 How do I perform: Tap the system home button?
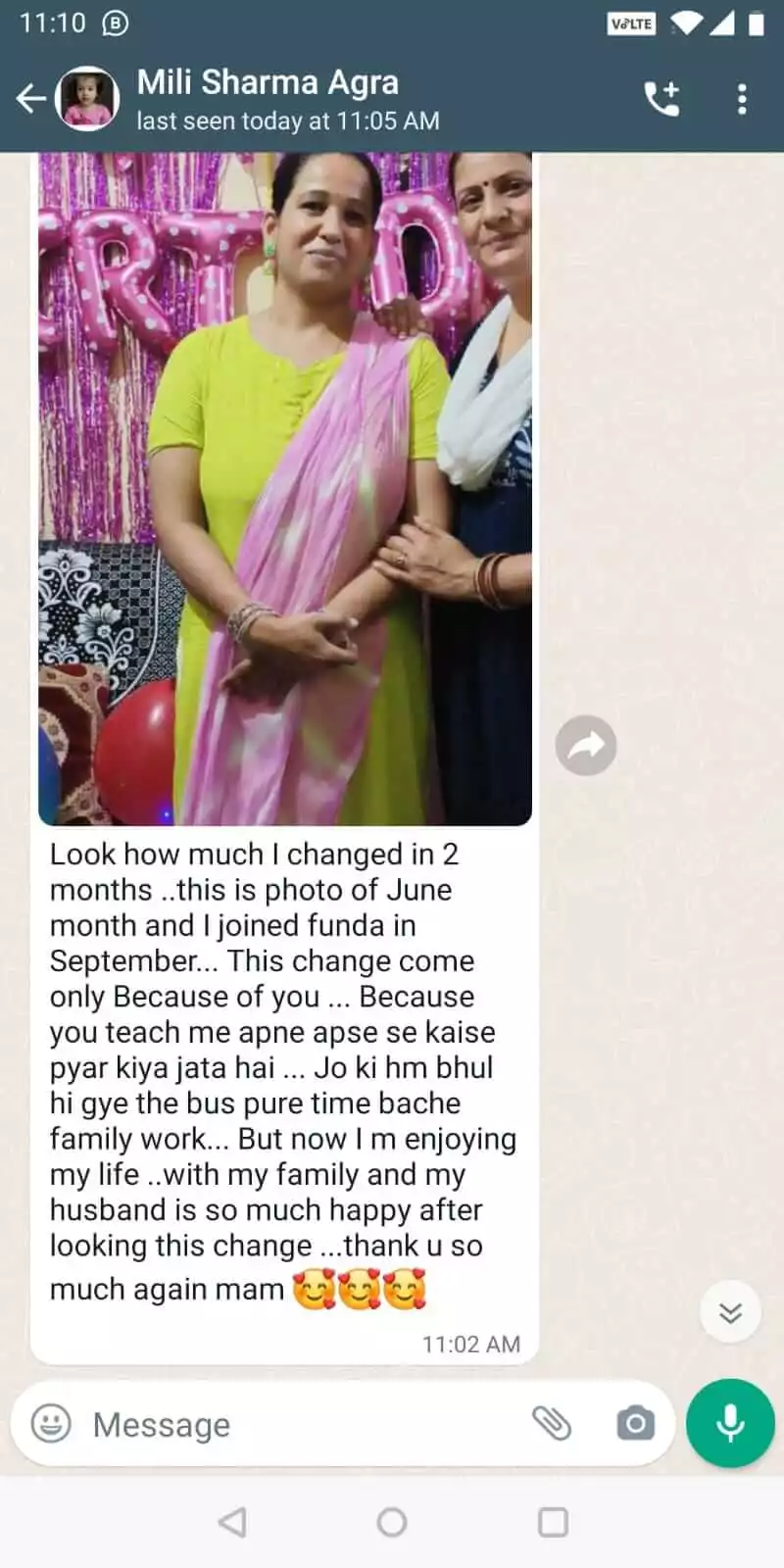[x=392, y=1522]
